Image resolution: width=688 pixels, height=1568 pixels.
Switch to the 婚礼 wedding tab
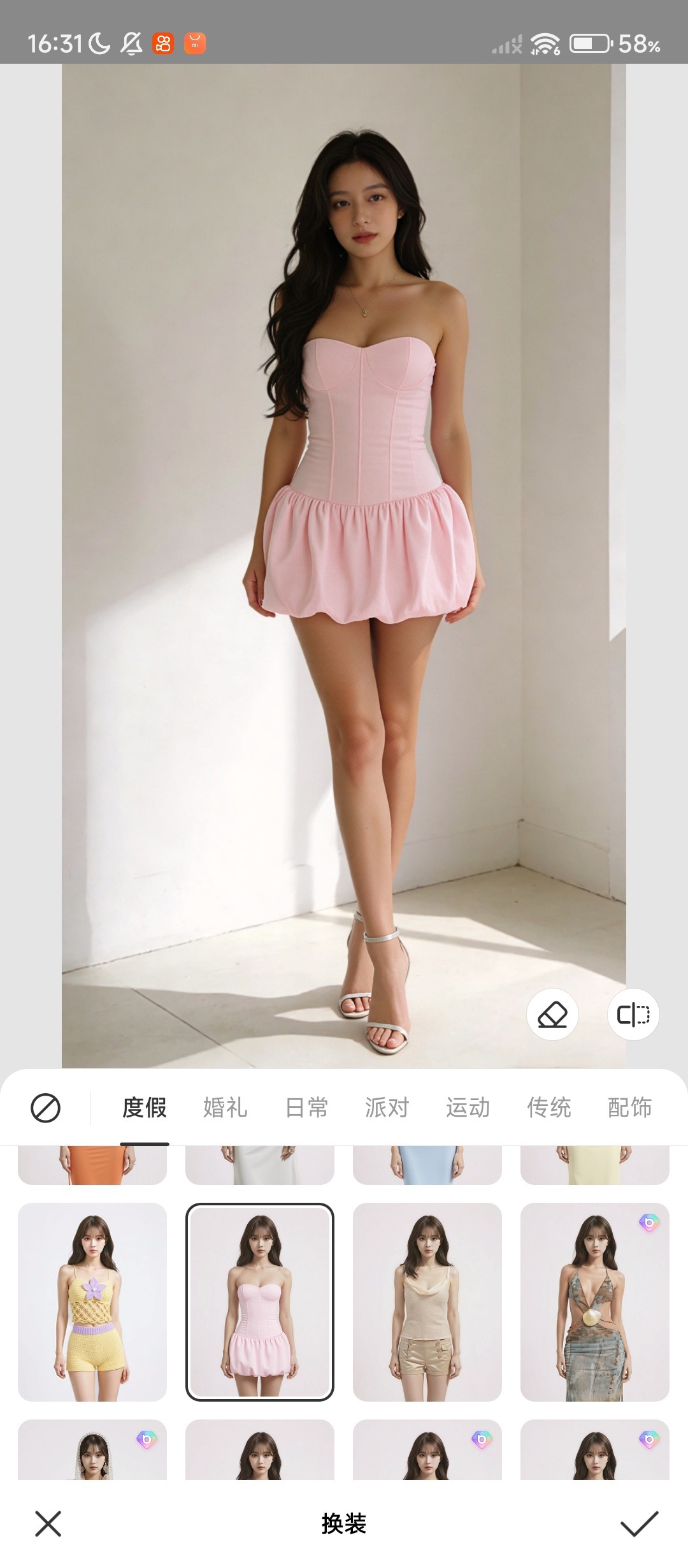pos(224,1108)
